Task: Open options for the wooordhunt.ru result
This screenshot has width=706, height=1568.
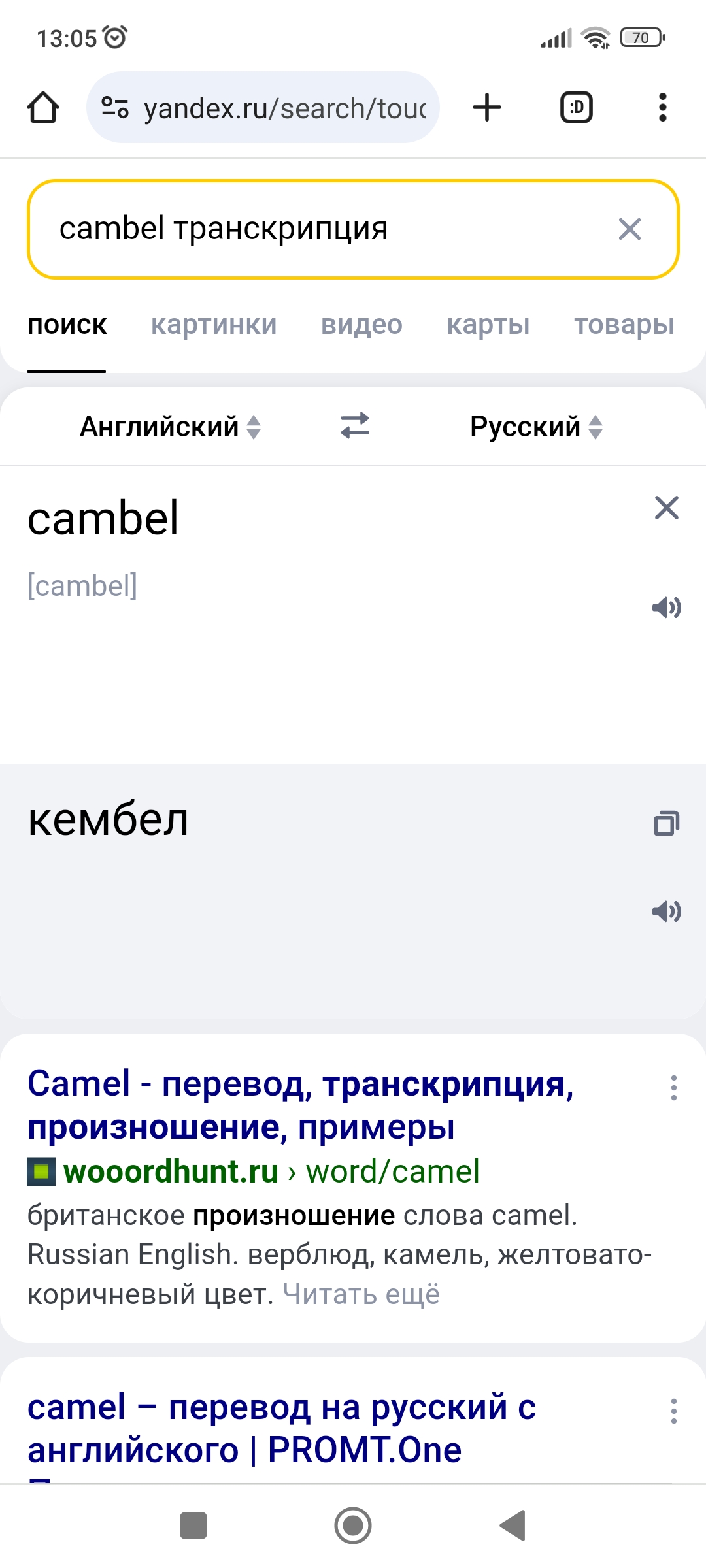Action: click(673, 1088)
